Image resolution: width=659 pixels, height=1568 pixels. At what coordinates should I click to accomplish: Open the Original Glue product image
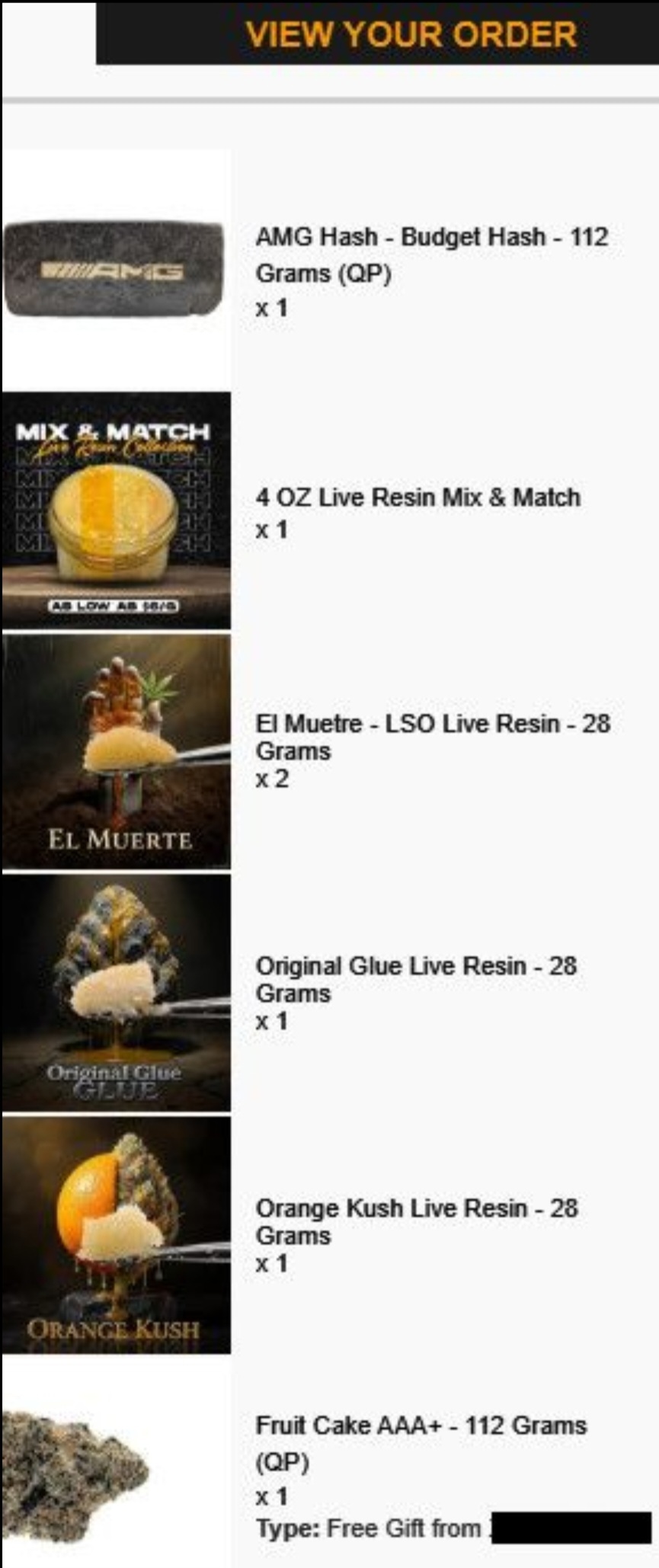[x=116, y=992]
